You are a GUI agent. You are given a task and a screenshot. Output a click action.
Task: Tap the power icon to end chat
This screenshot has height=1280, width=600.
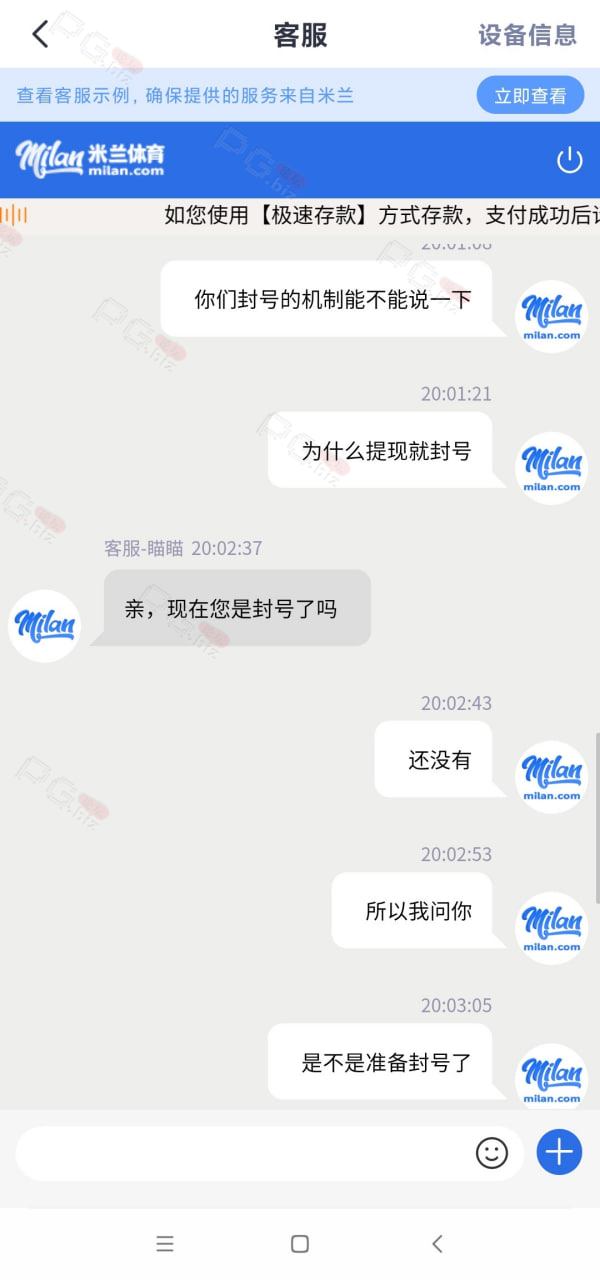click(x=569, y=160)
